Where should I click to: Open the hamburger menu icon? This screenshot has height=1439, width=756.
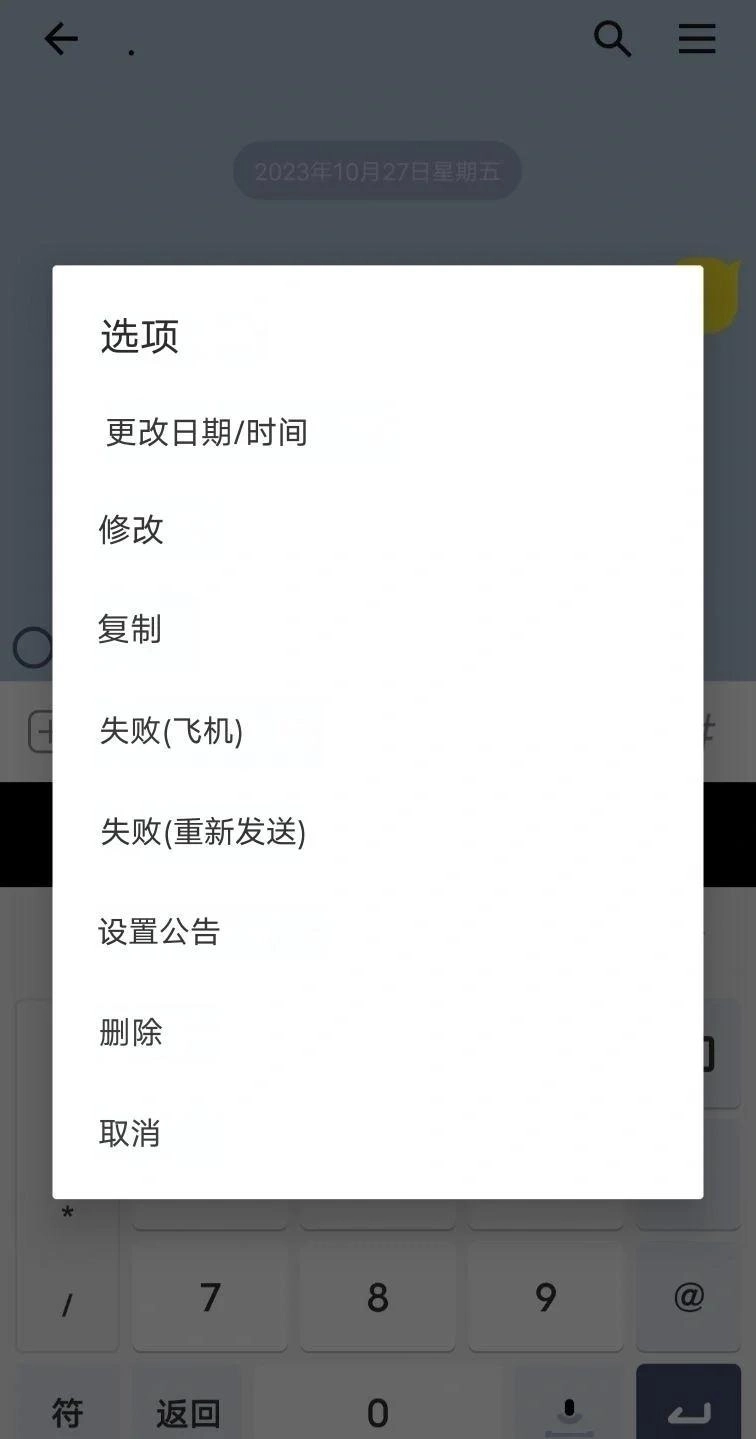(697, 39)
